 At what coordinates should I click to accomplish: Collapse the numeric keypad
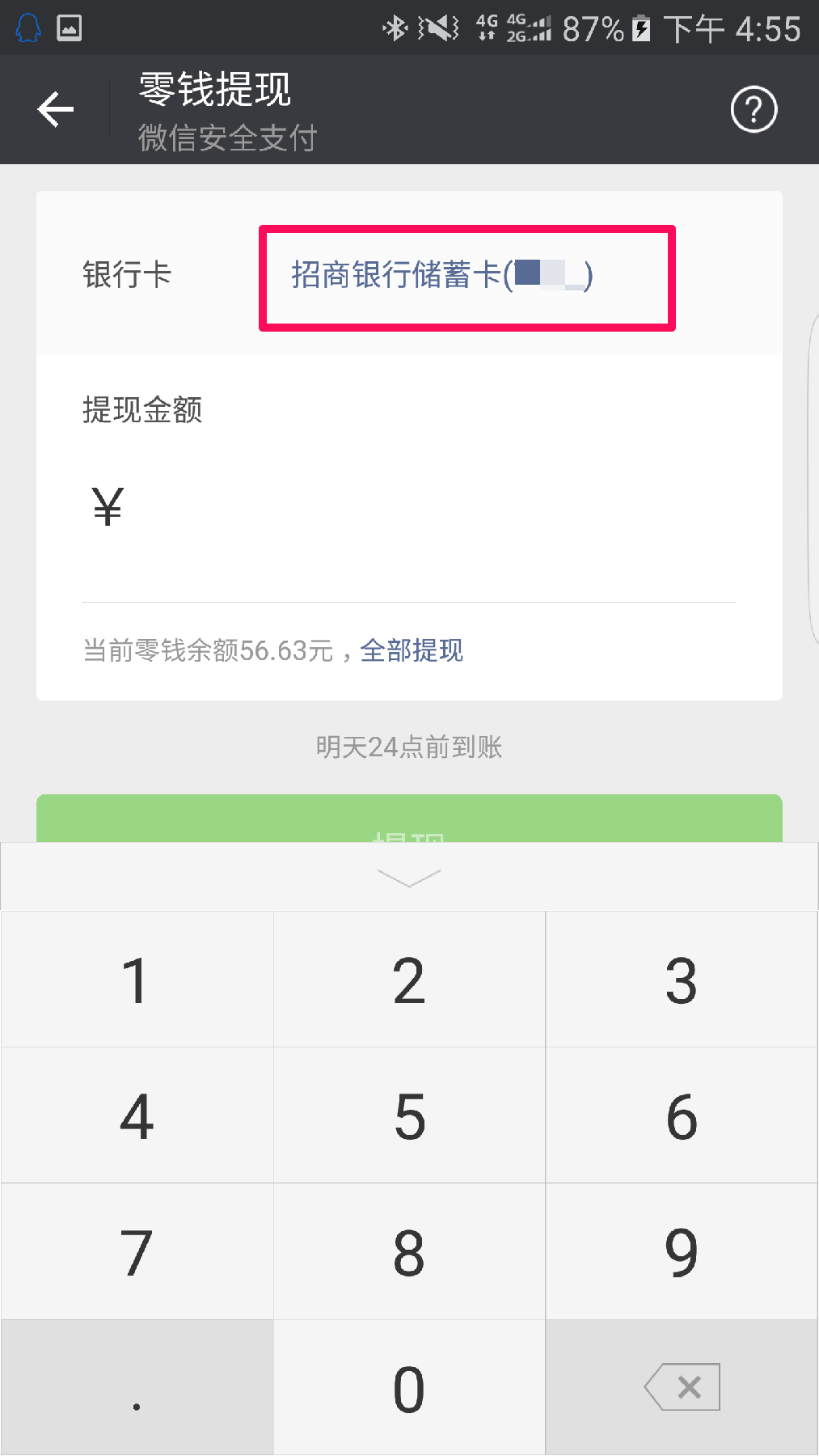click(409, 878)
